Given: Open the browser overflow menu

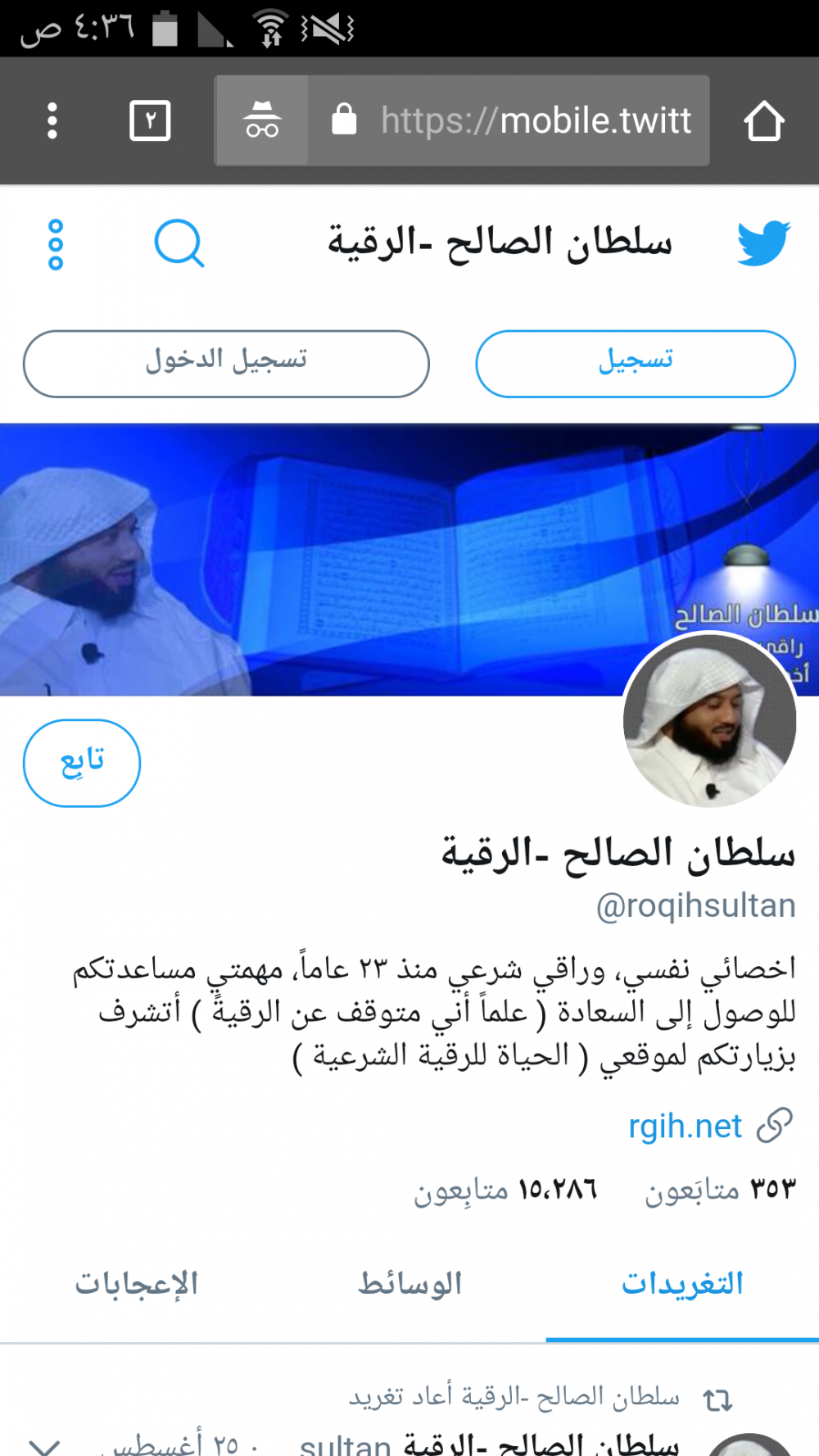Looking at the screenshot, I should (52, 120).
